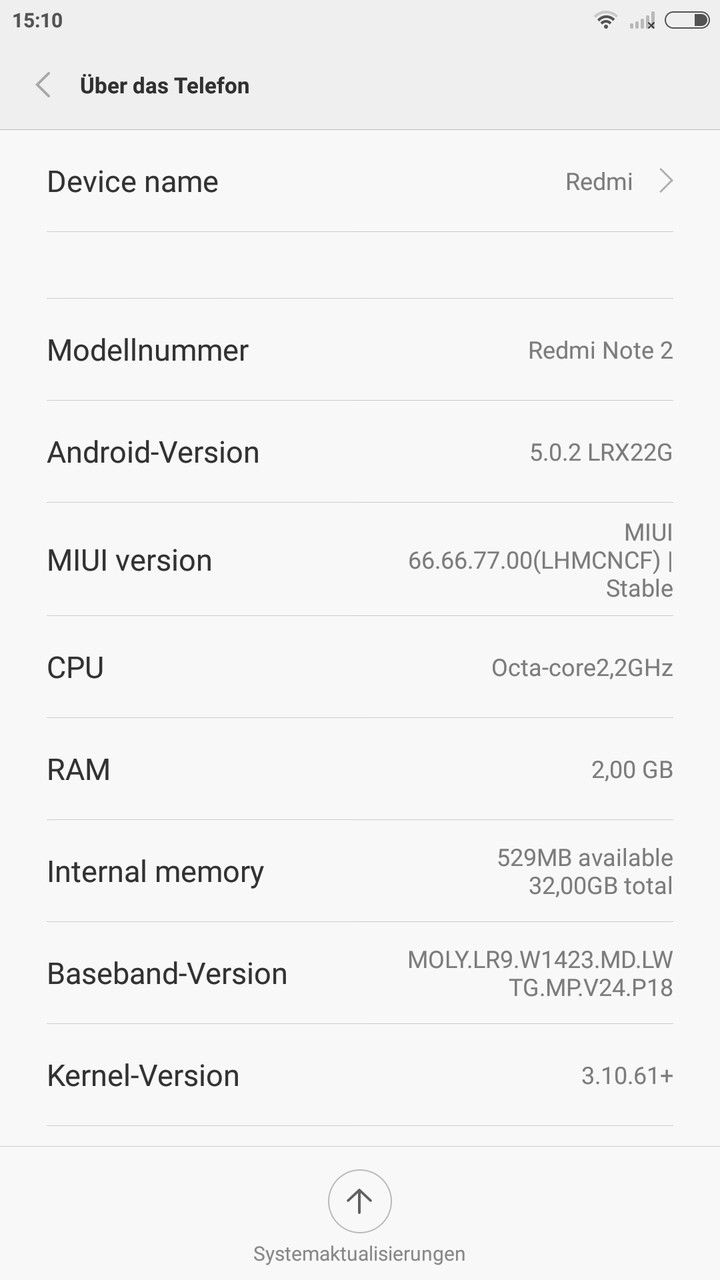Tap the MIUI version row
The image size is (720, 1280).
[x=360, y=560]
